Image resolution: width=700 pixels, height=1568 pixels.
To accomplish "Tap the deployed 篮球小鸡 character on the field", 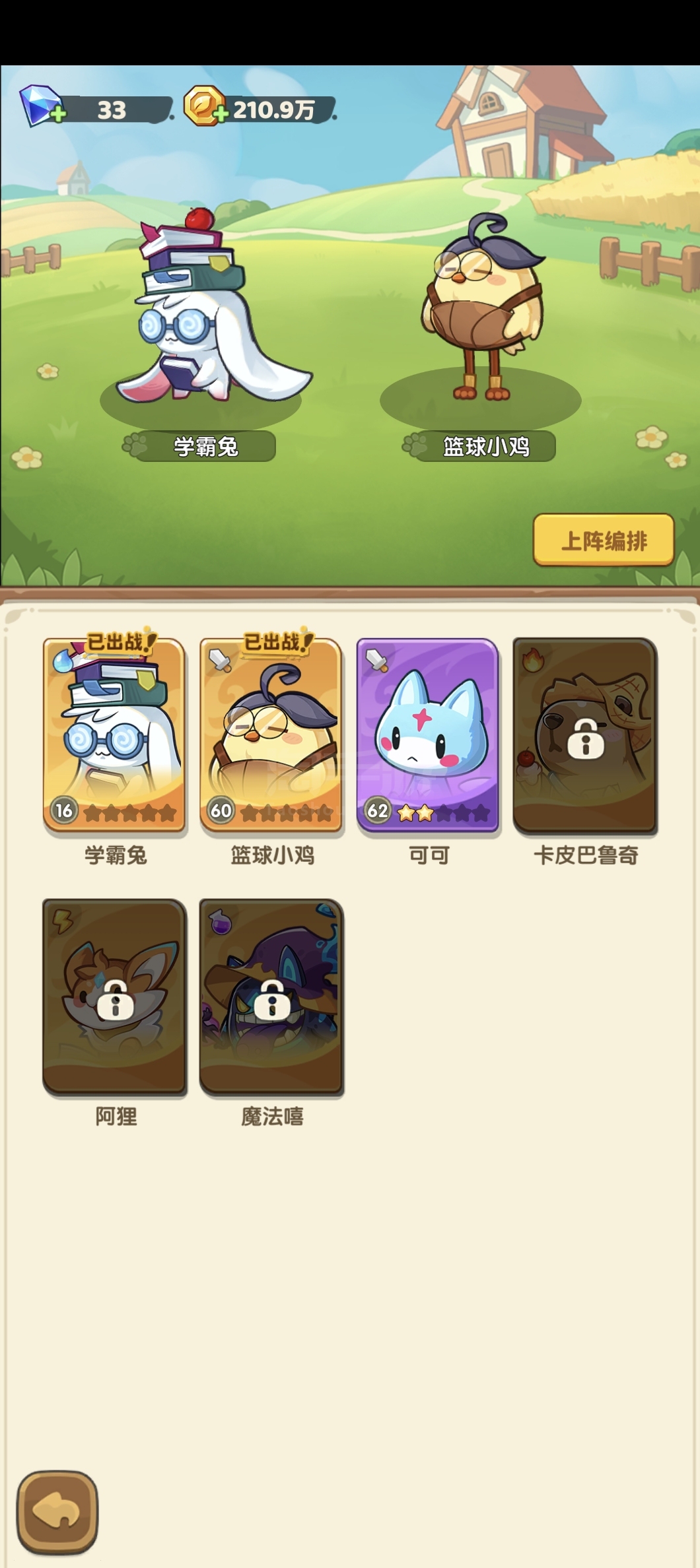I will pyautogui.click(x=482, y=307).
